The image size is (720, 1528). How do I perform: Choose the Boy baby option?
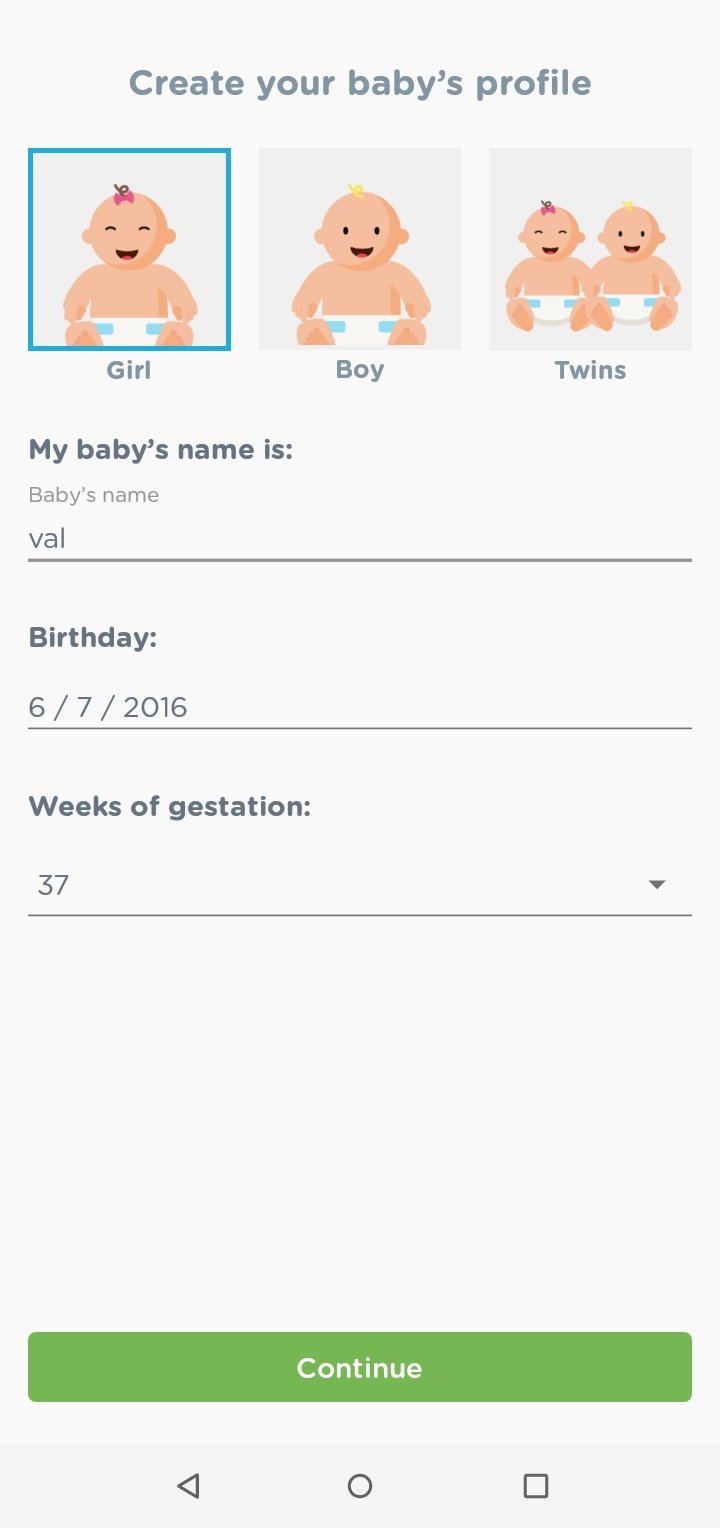pyautogui.click(x=360, y=249)
